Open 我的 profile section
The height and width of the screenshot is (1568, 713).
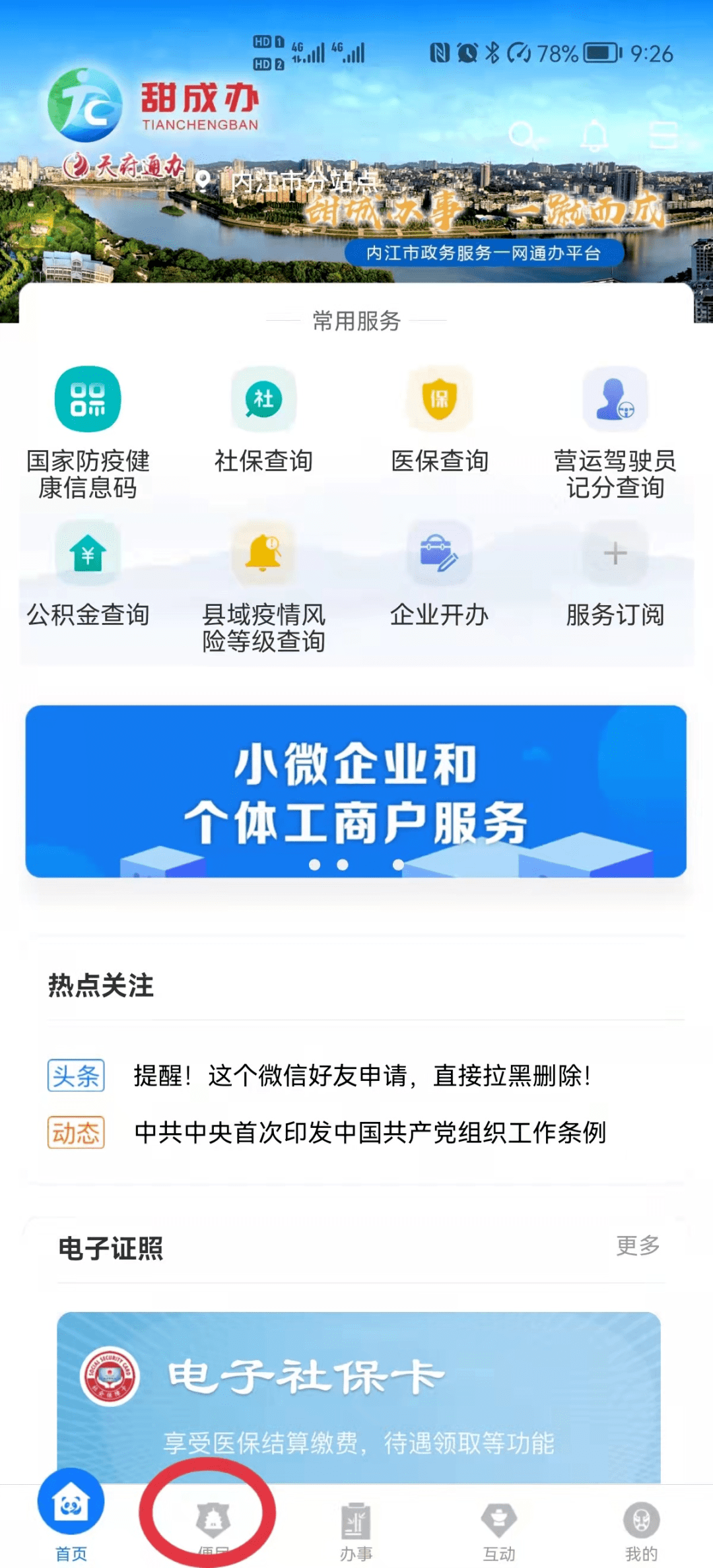639,1524
